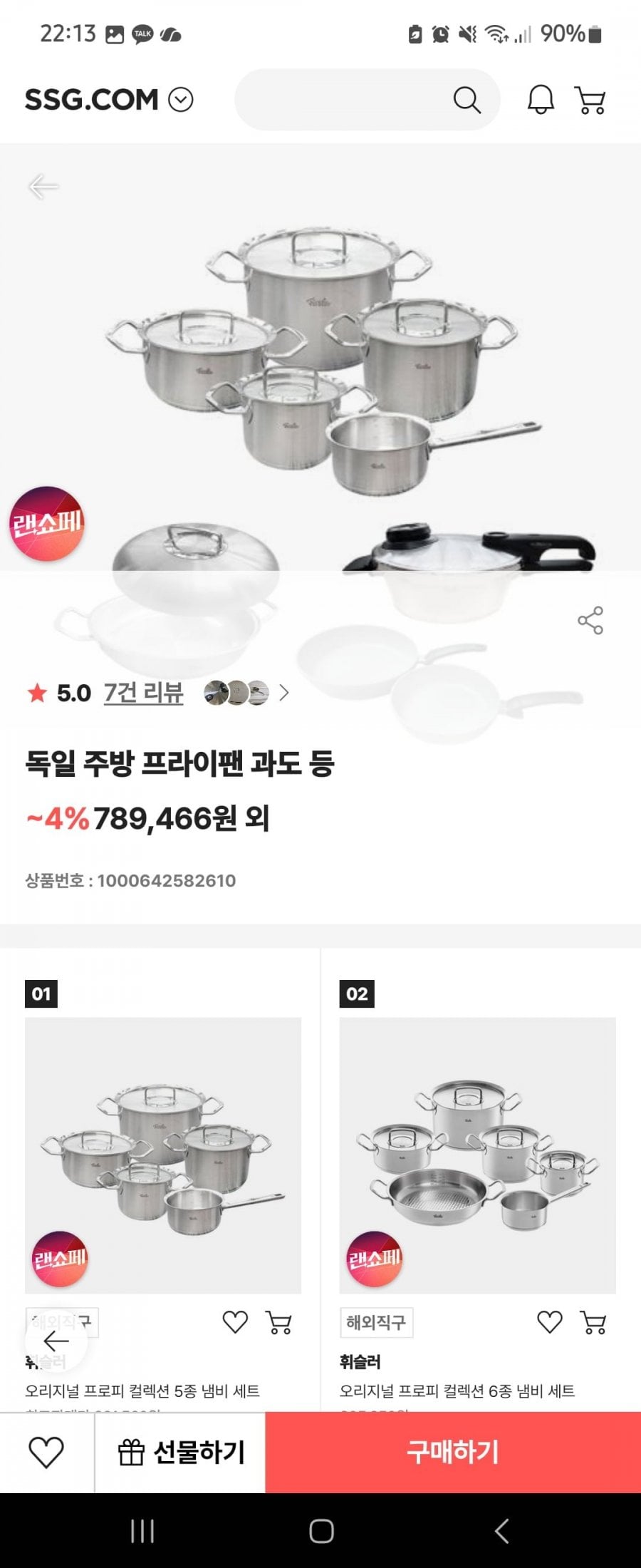The width and height of the screenshot is (641, 1568).
Task: Go to the home screen via system button
Action: [x=321, y=1531]
